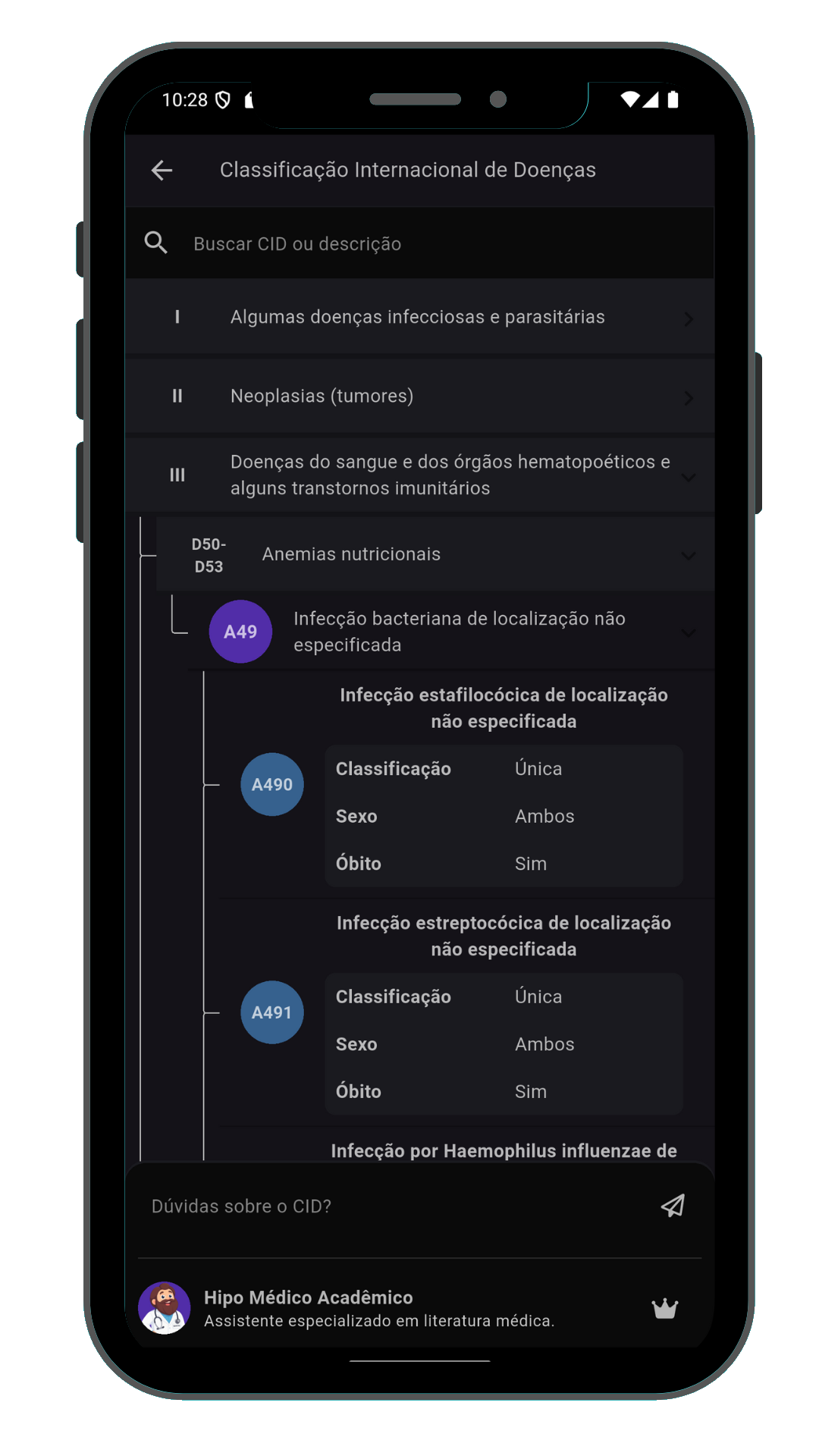Expand chapter II Neoplasias (tumores)
Image resolution: width=819 pixels, height=1456 pixels.
[x=419, y=396]
